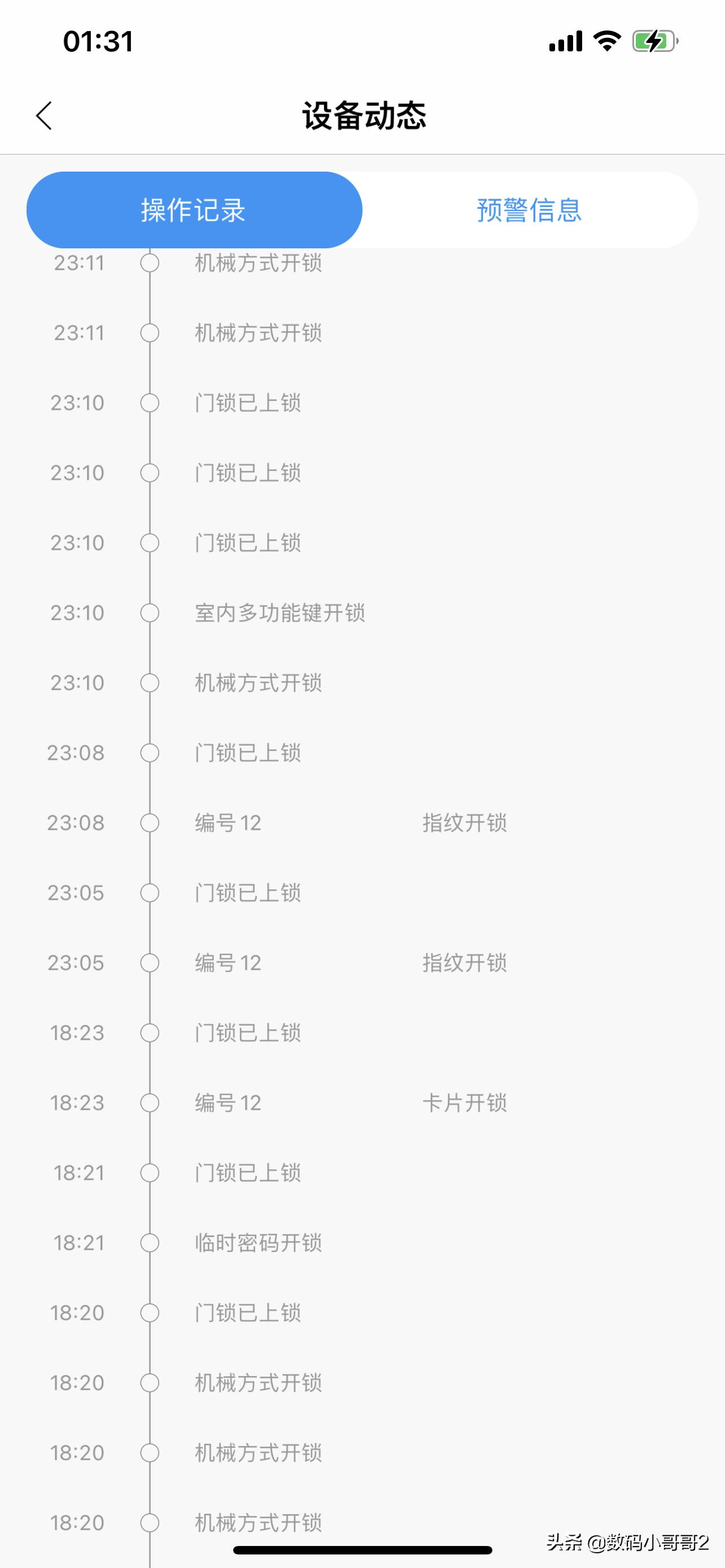
Task: Select the timeline dot next to 23:11
Action: coord(149,263)
